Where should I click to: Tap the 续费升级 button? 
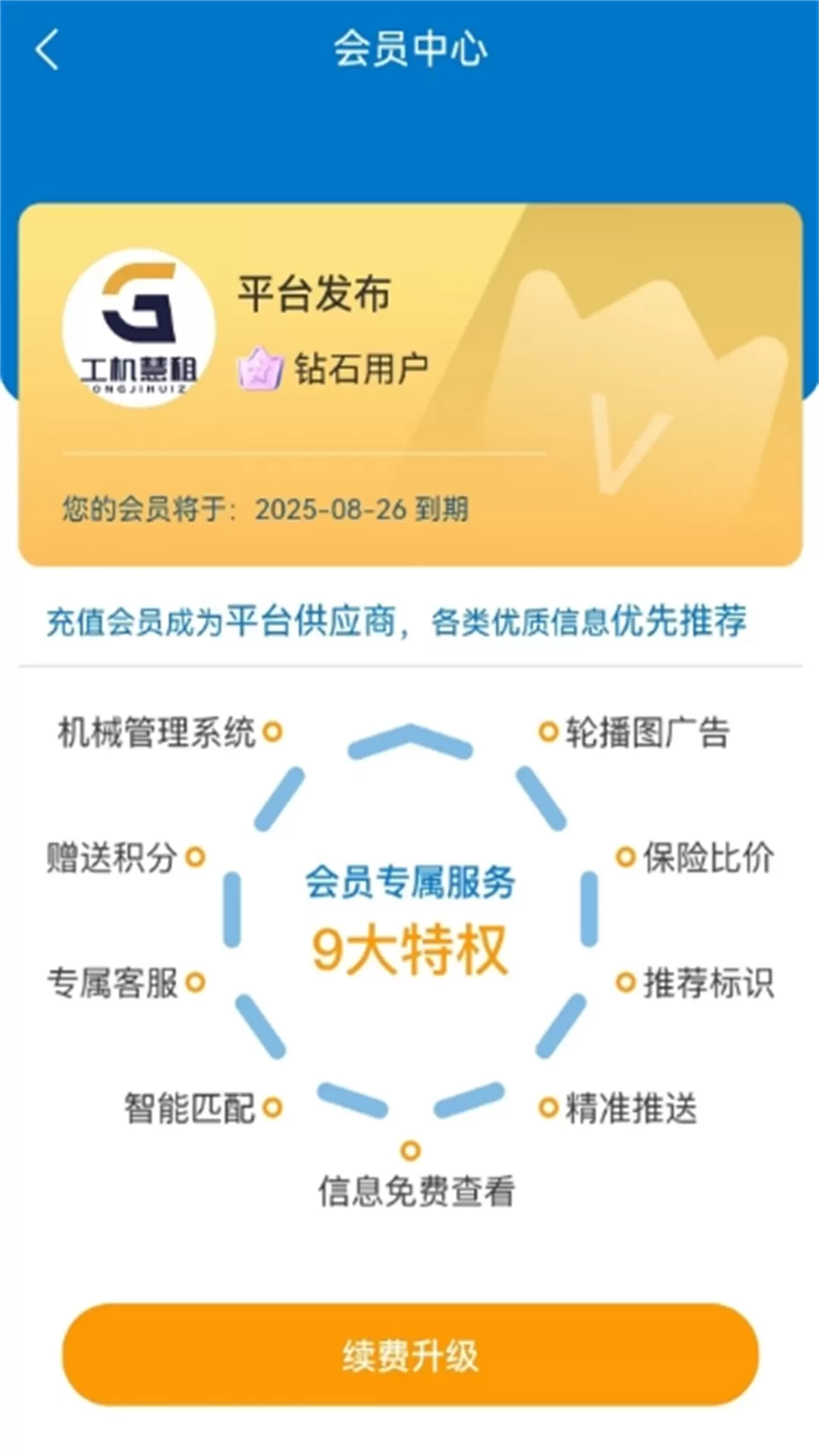coord(409,1355)
